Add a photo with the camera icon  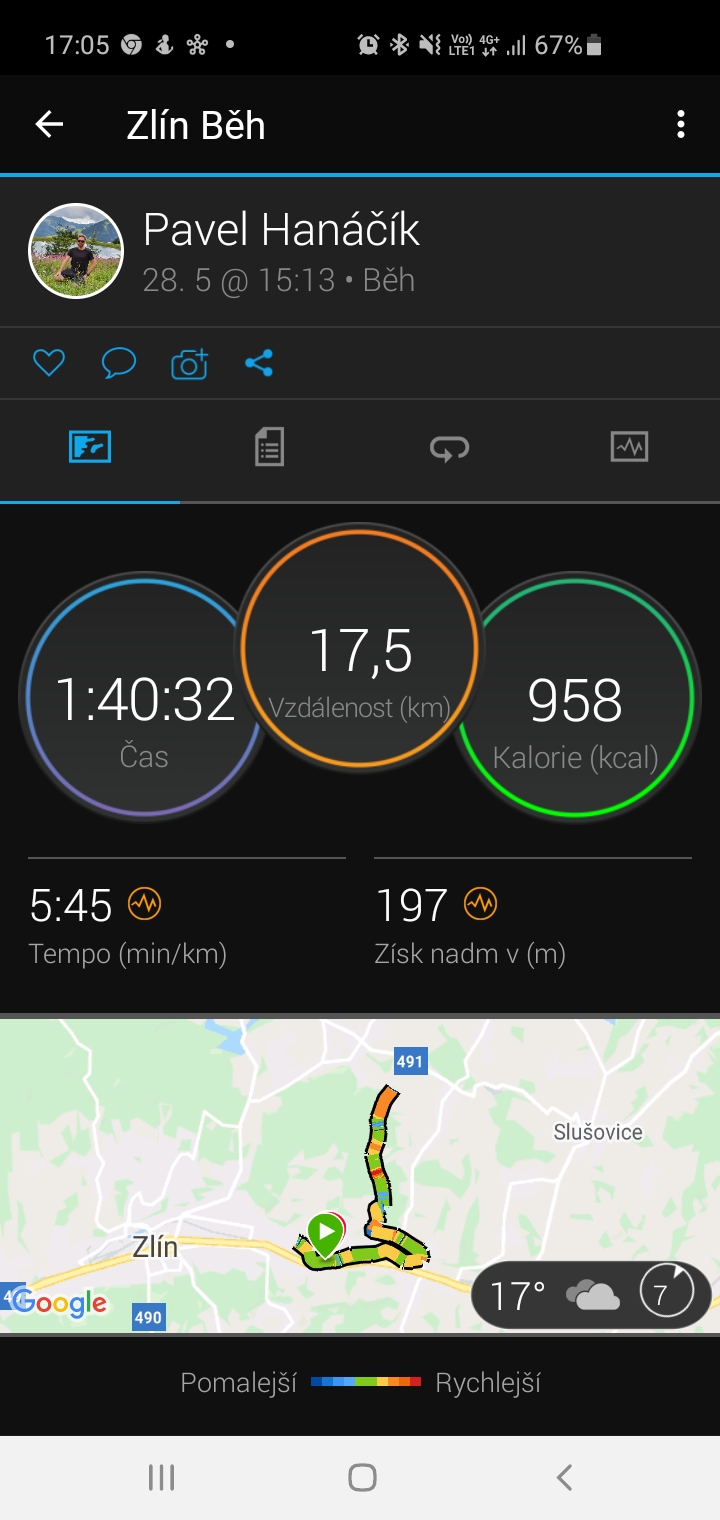click(x=189, y=364)
